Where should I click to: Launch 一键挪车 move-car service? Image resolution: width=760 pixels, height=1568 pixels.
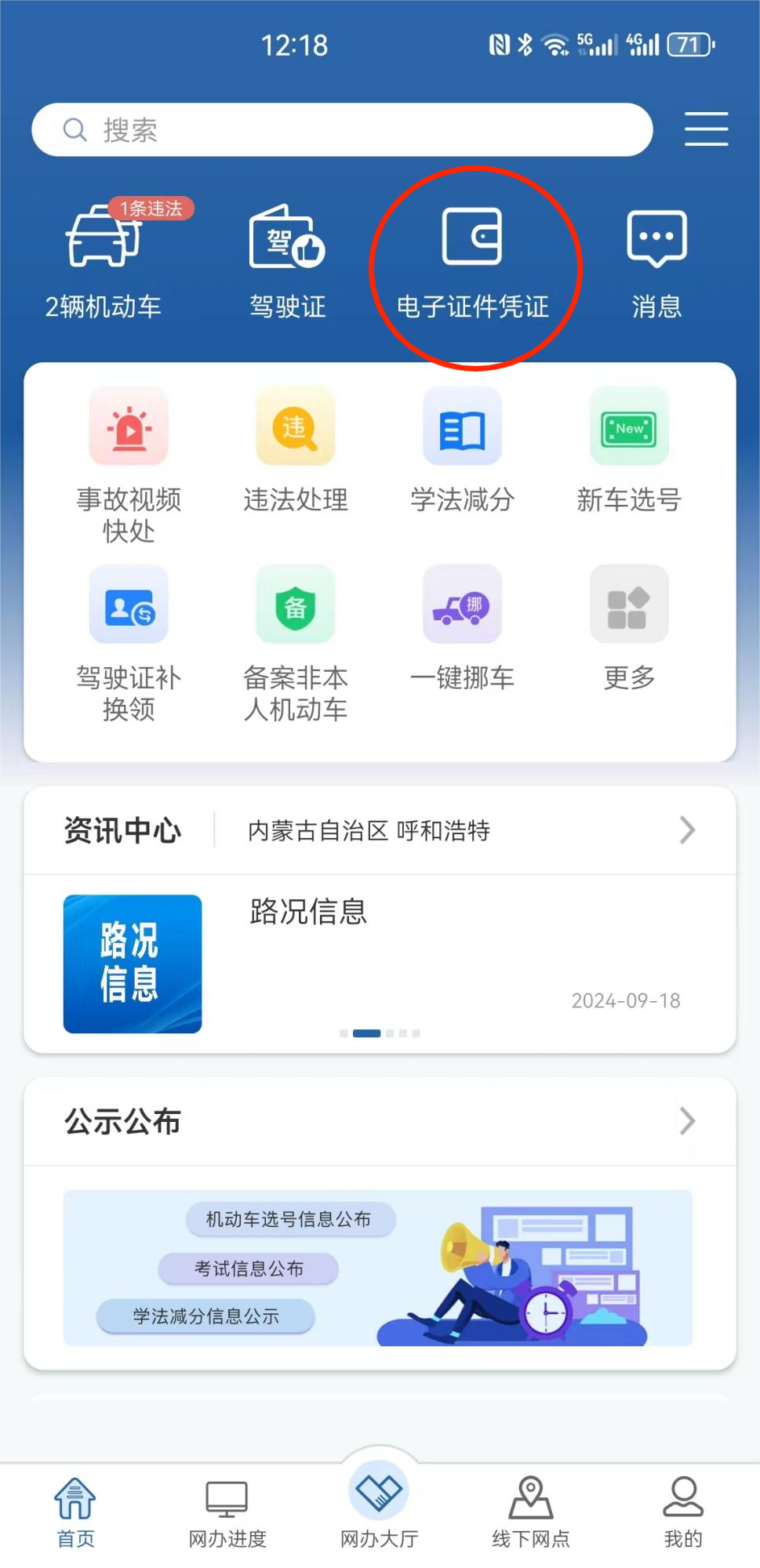pyautogui.click(x=462, y=629)
